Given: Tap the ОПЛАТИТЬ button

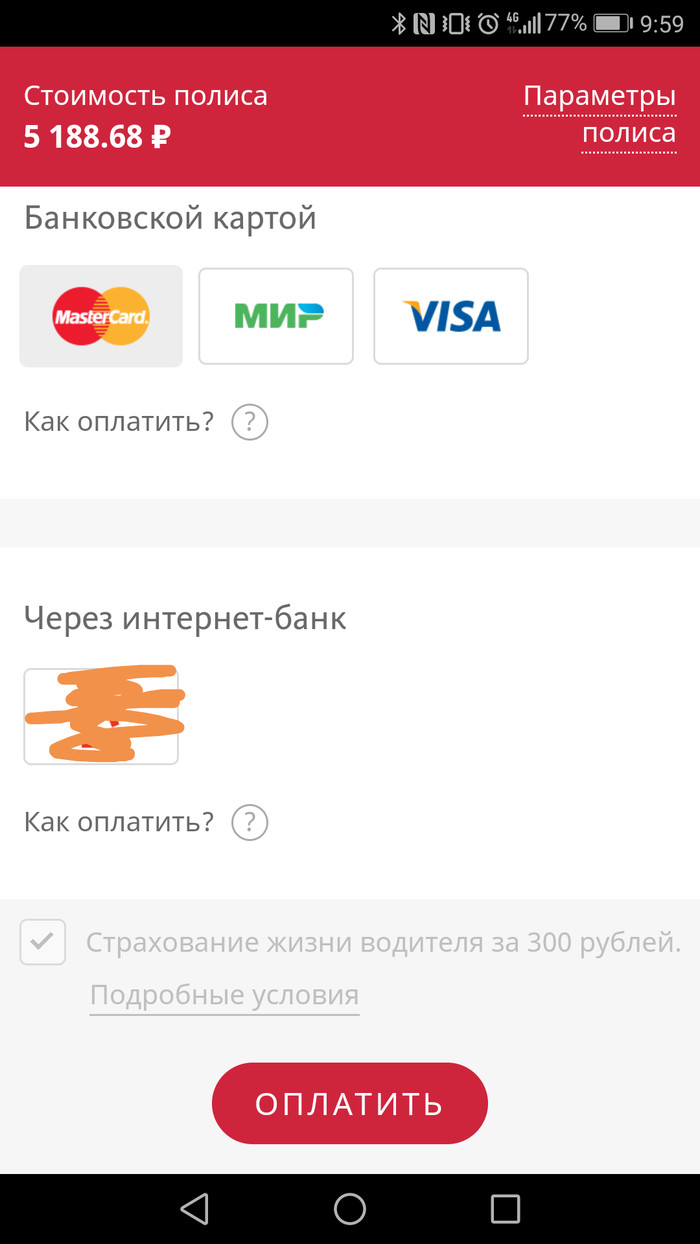Looking at the screenshot, I should 349,1103.
